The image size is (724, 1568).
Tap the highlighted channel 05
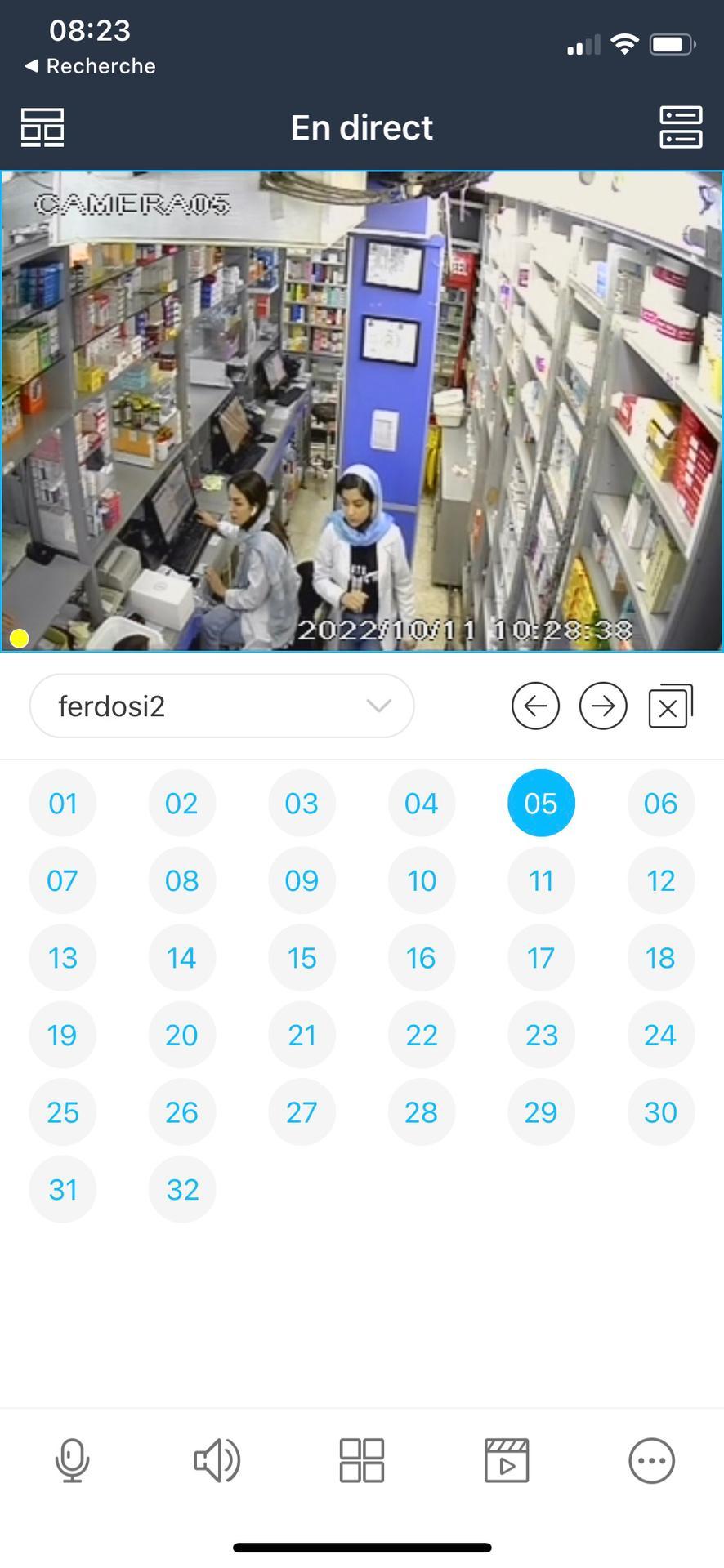541,804
